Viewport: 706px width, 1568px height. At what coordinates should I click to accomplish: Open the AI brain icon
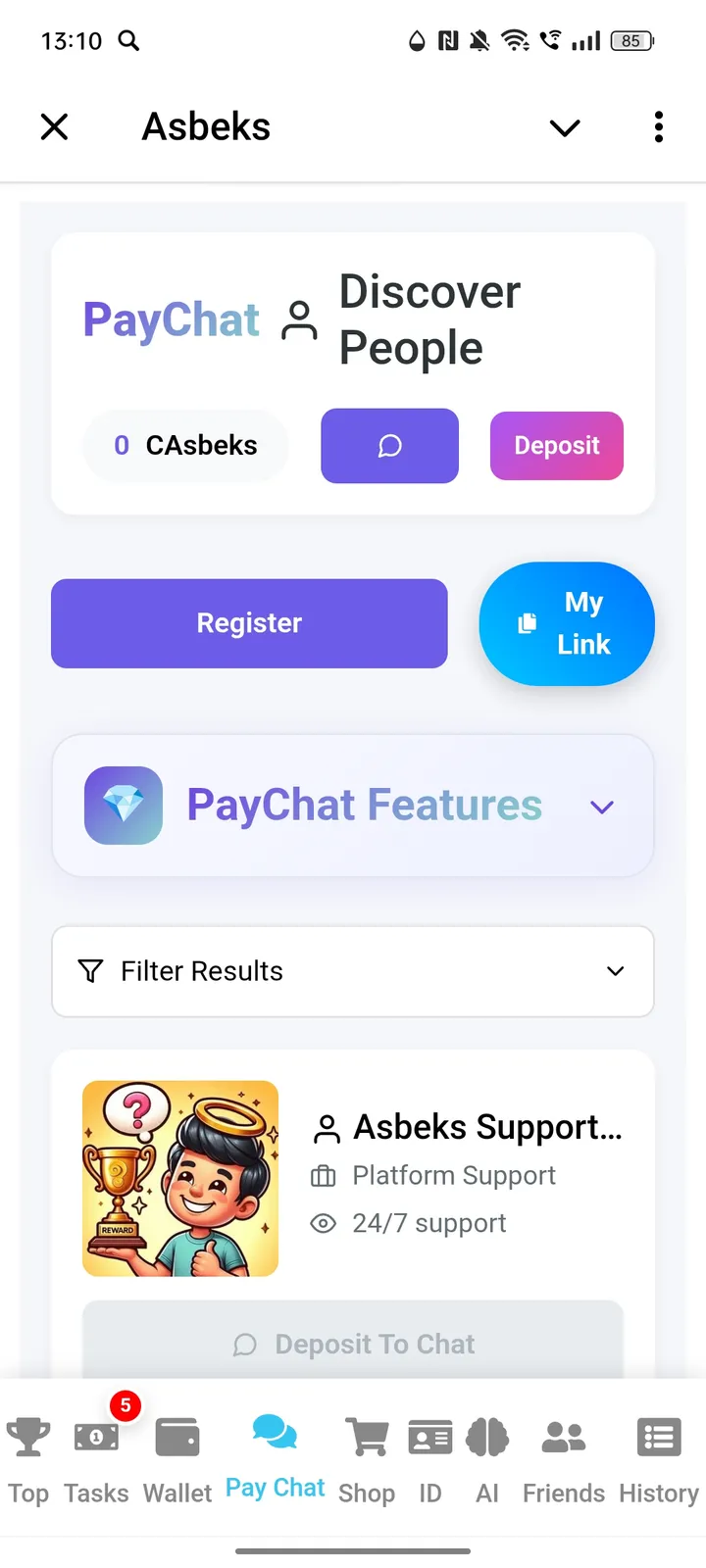coord(487,1437)
